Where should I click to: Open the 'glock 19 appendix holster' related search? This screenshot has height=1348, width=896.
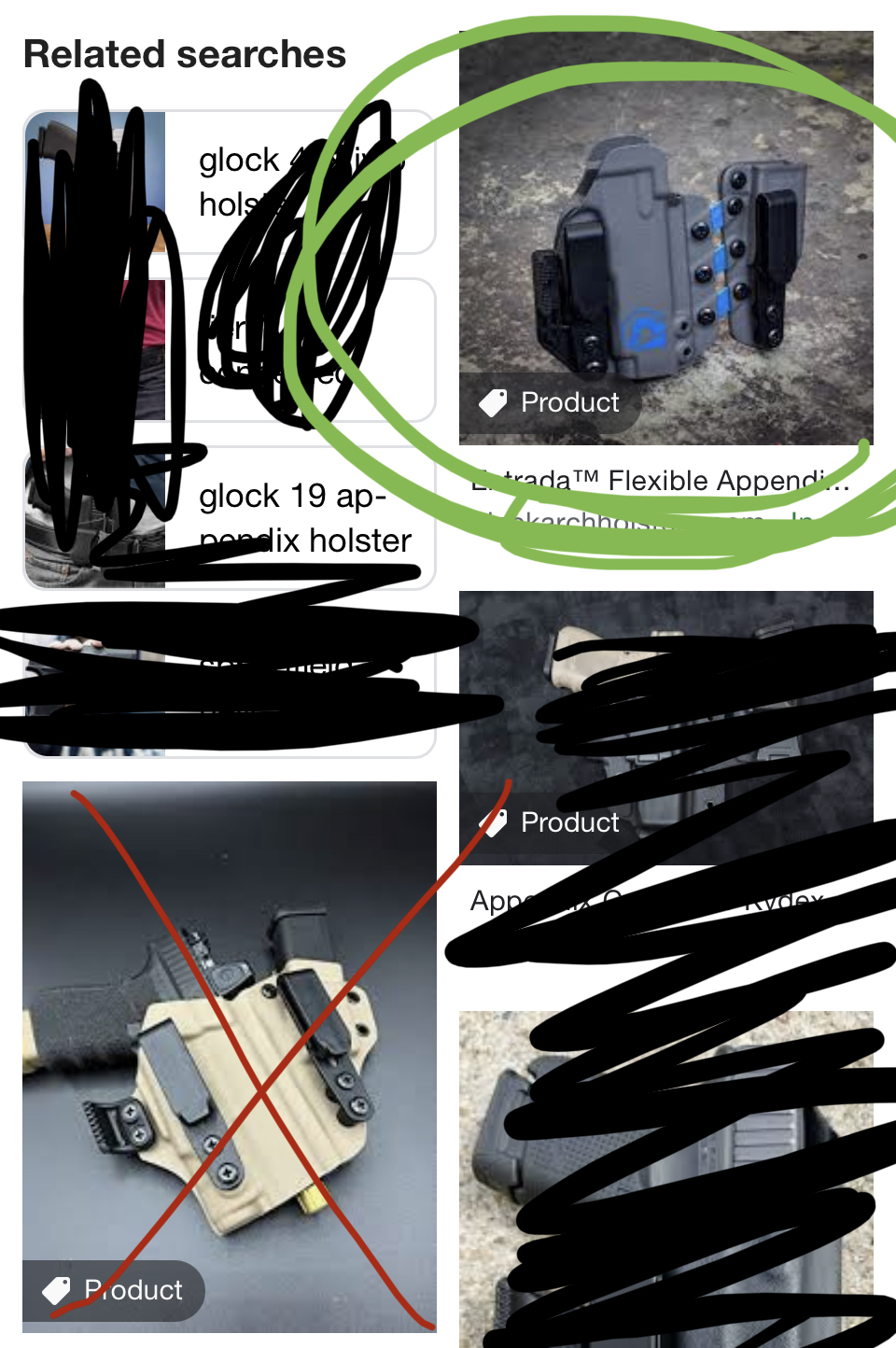pyautogui.click(x=304, y=518)
